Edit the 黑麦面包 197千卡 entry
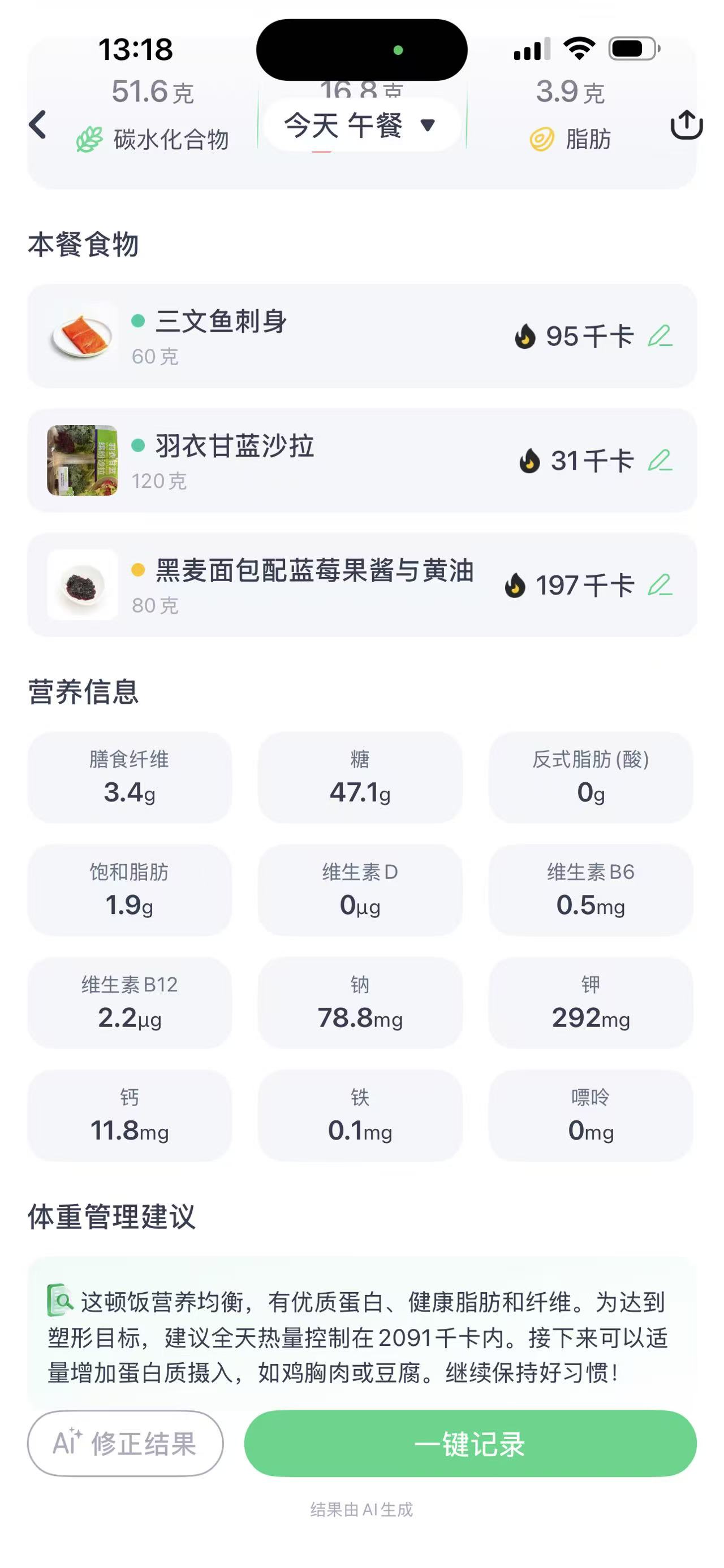Viewport: 724px width, 1568px height. tap(660, 586)
